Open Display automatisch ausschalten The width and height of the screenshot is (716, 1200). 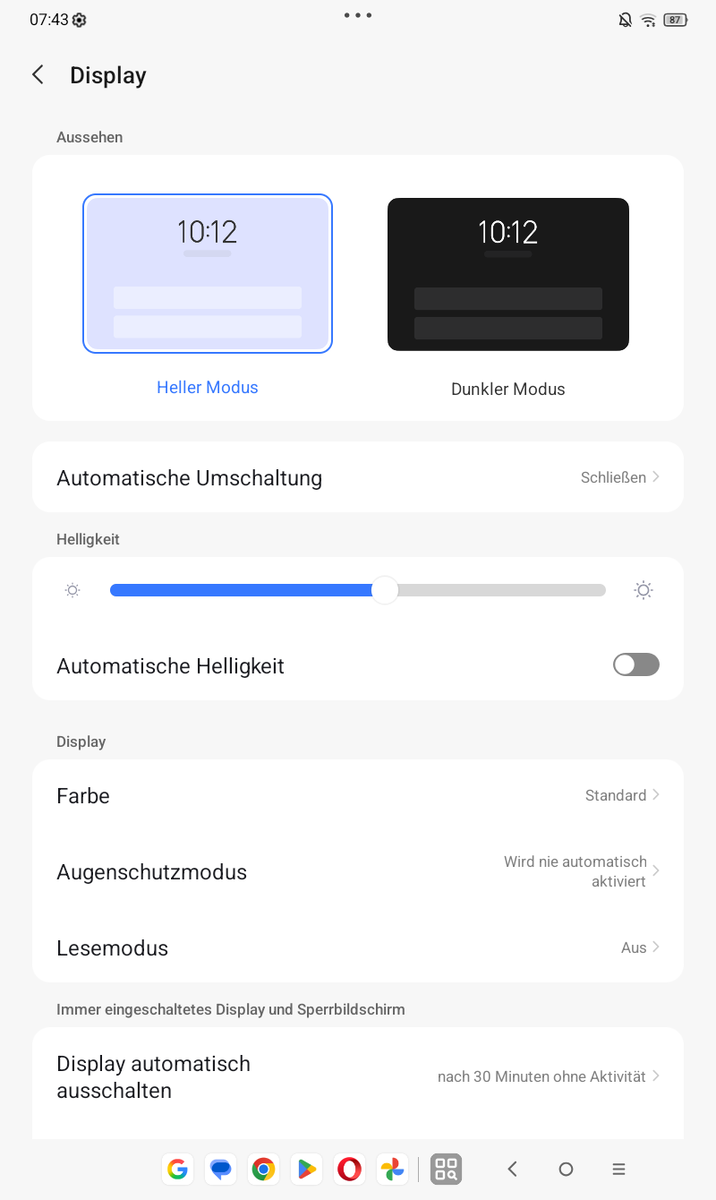[357, 1077]
